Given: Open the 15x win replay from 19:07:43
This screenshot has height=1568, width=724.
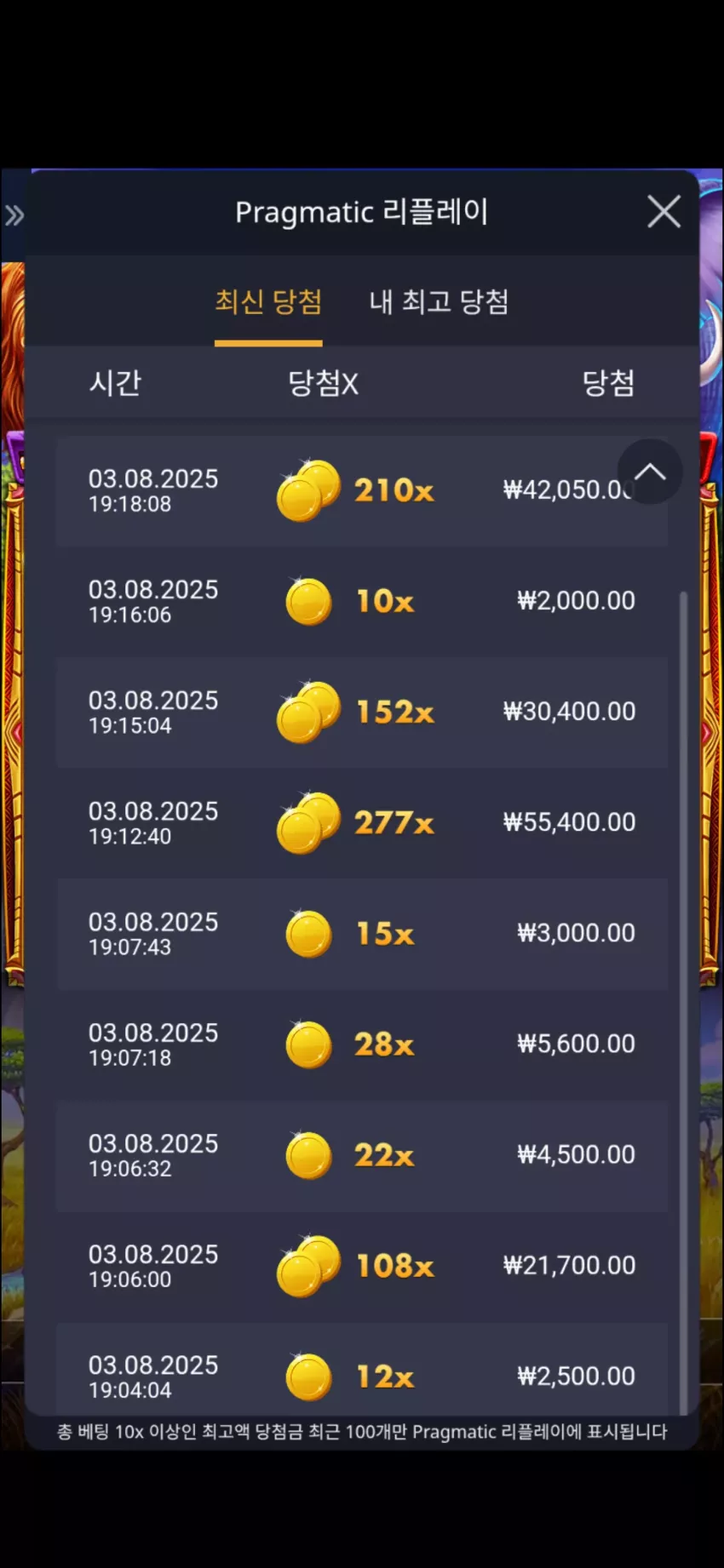Looking at the screenshot, I should tap(362, 933).
